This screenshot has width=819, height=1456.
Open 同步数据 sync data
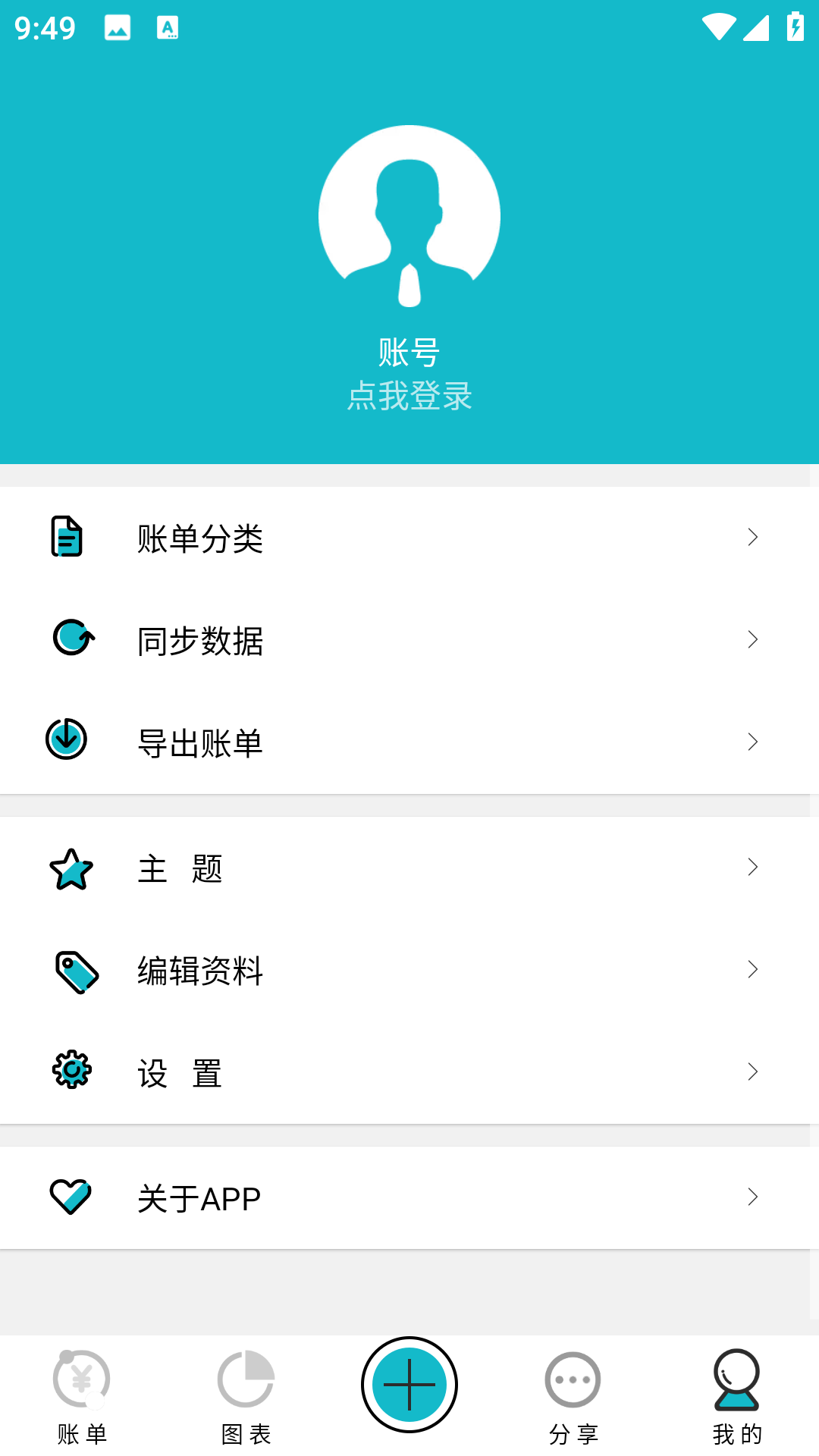pyautogui.click(x=409, y=641)
